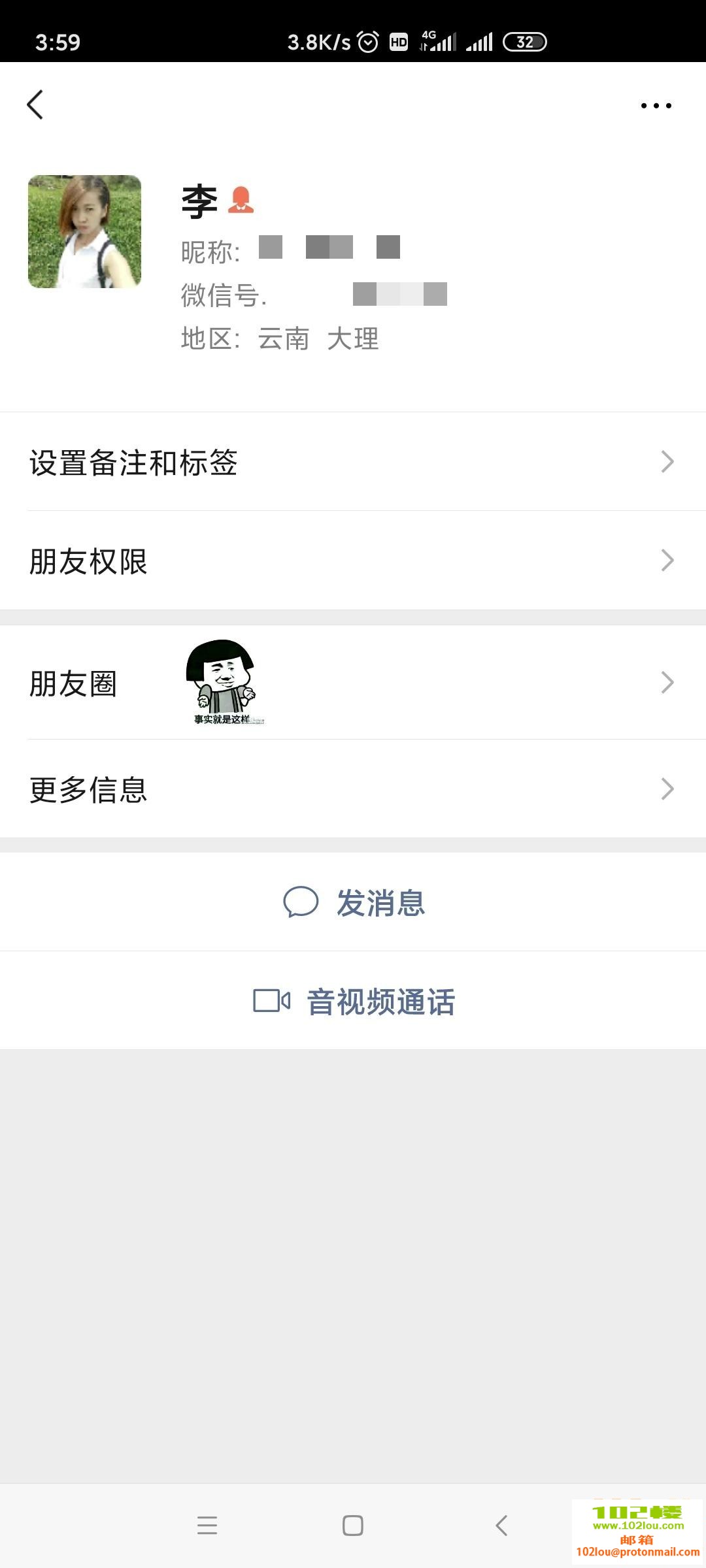Viewport: 706px width, 1568px height.
Task: Open 朋友权限 row
Action: tap(353, 561)
